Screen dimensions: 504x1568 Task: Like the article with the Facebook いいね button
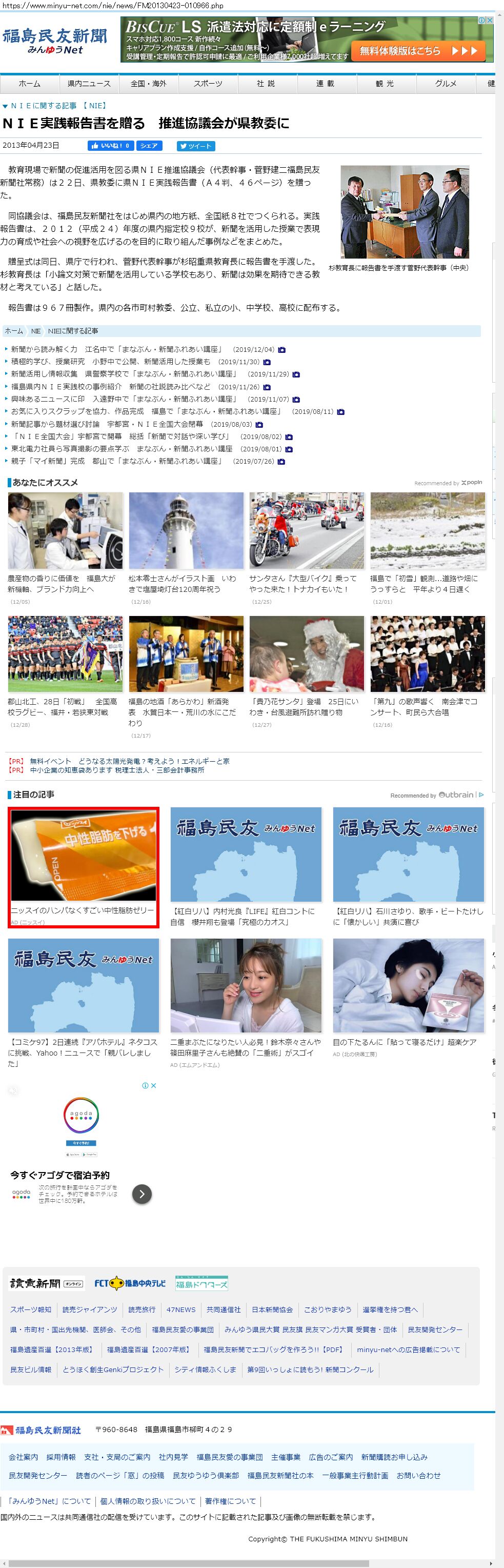click(110, 146)
